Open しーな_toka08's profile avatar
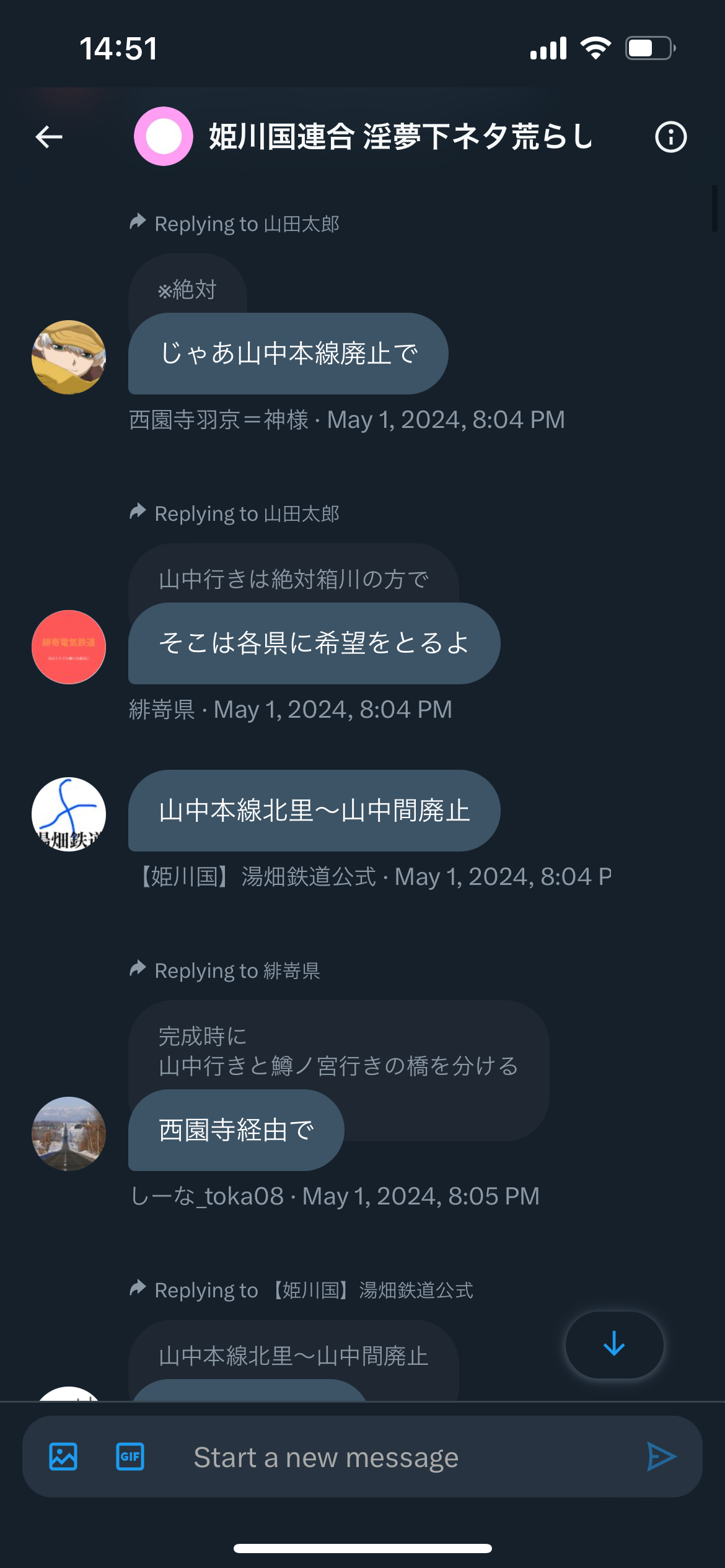The width and height of the screenshot is (725, 1568). [69, 1134]
